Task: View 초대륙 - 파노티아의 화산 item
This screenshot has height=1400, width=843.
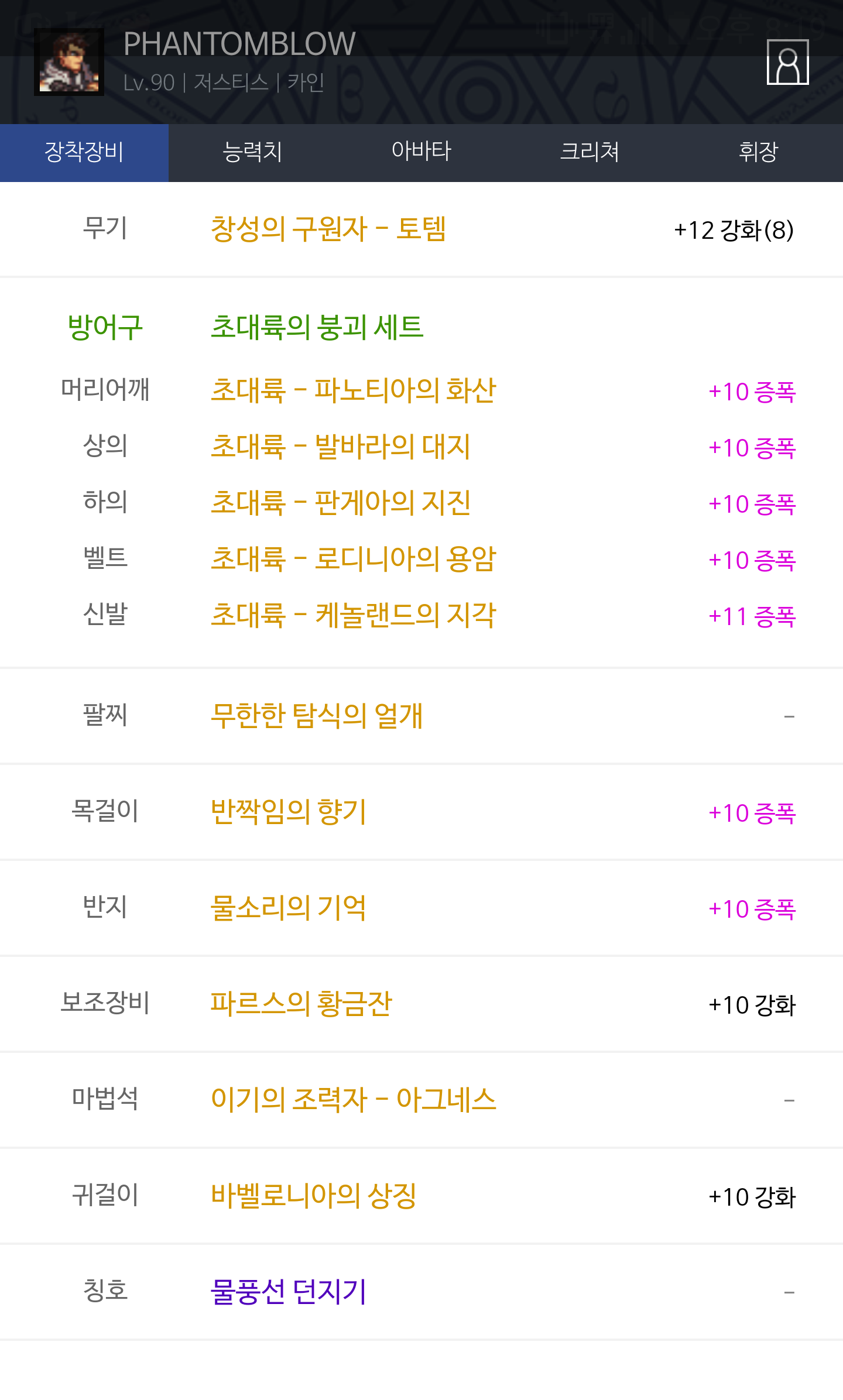Action: tap(353, 390)
